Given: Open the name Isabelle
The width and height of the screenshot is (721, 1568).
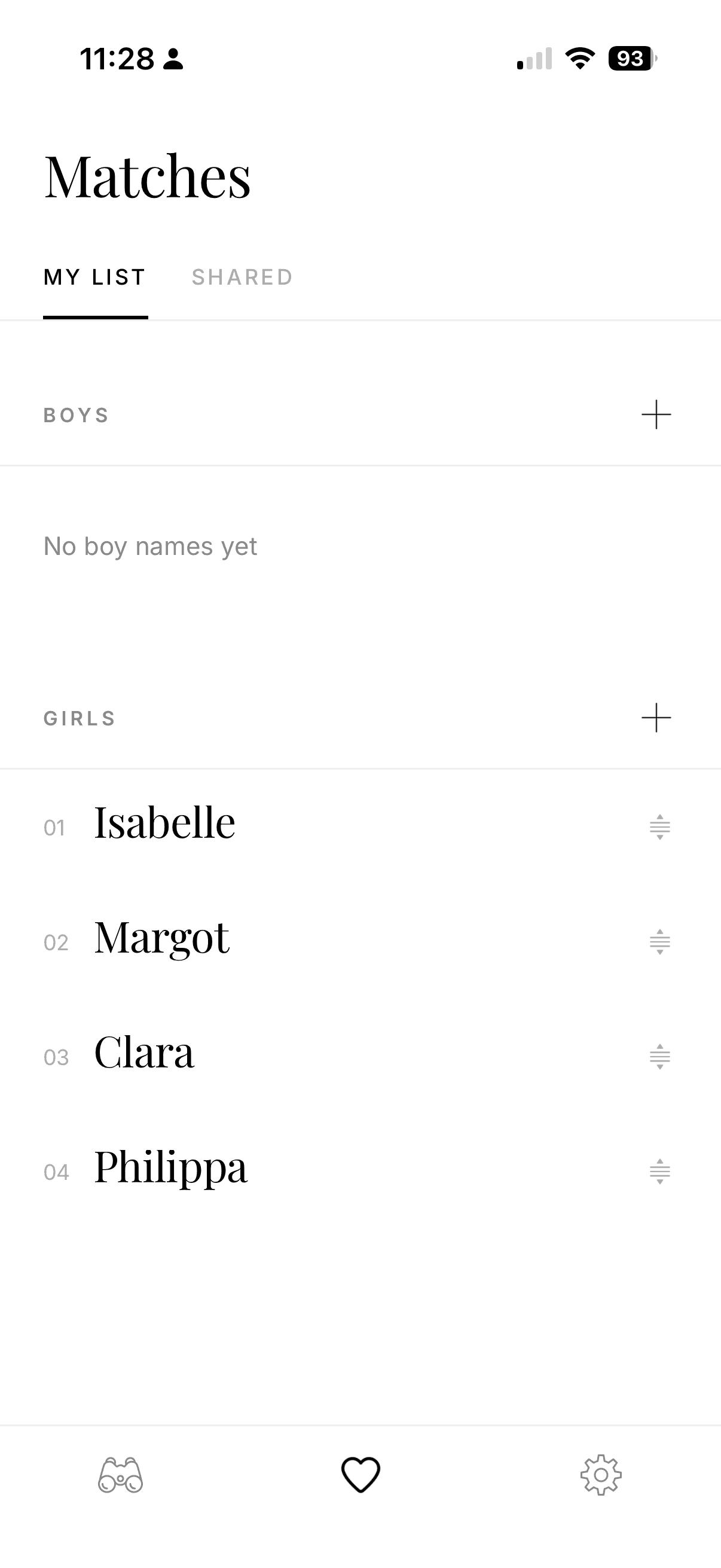Looking at the screenshot, I should pyautogui.click(x=164, y=823).
